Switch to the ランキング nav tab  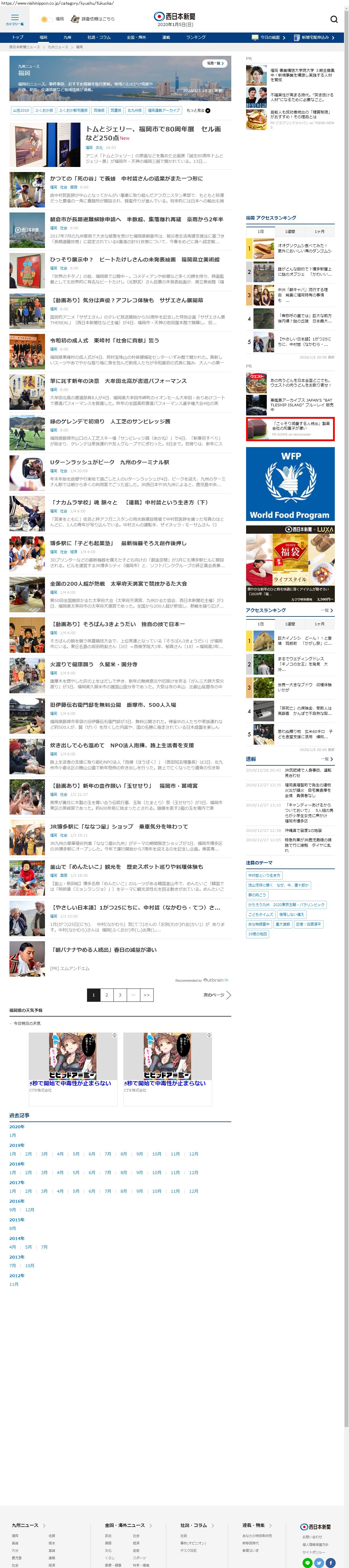195,37
